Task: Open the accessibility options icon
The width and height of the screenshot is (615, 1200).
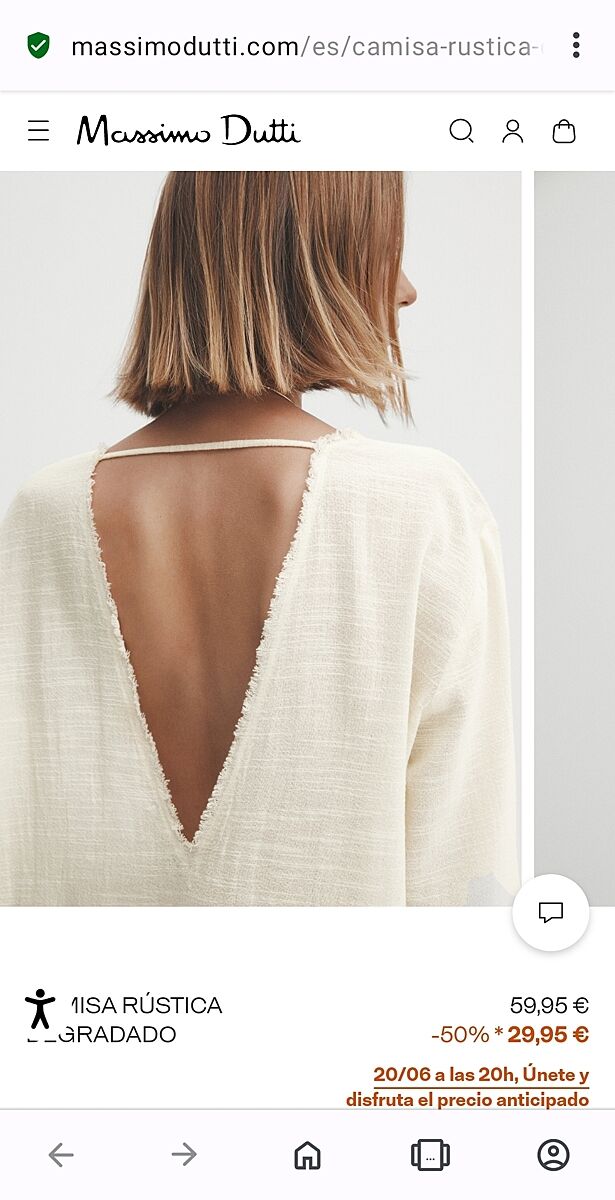Action: [40, 1008]
